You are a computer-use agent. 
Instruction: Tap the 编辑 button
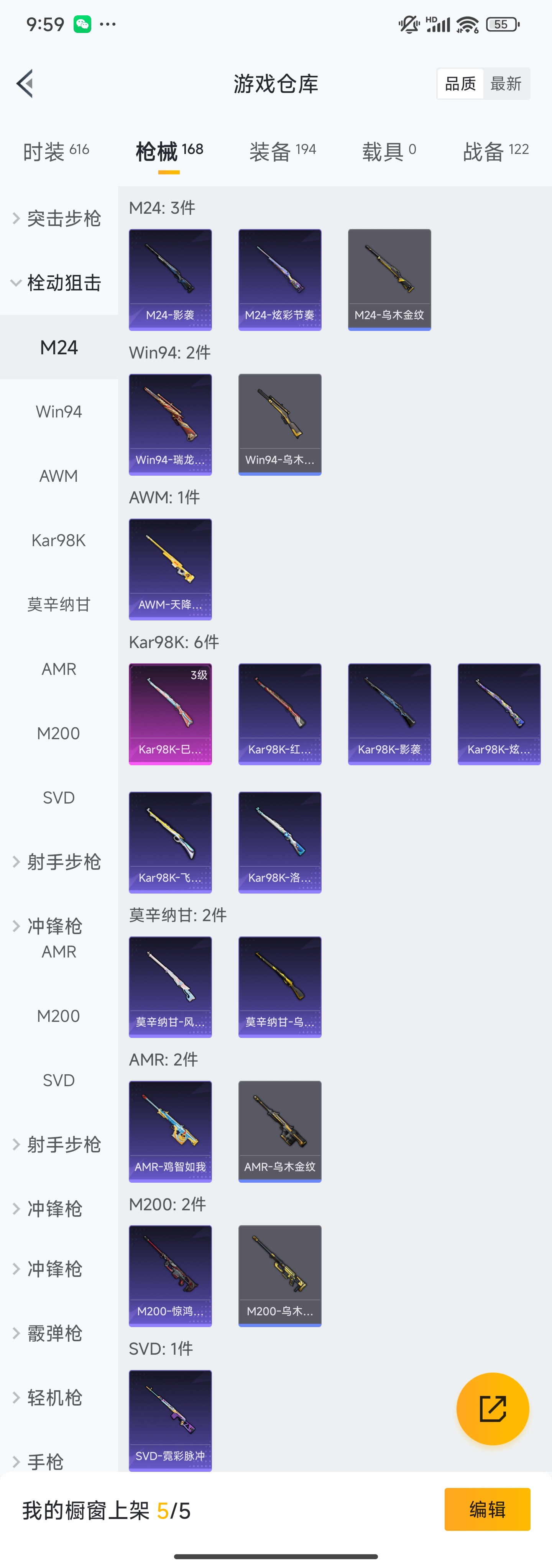487,1509
